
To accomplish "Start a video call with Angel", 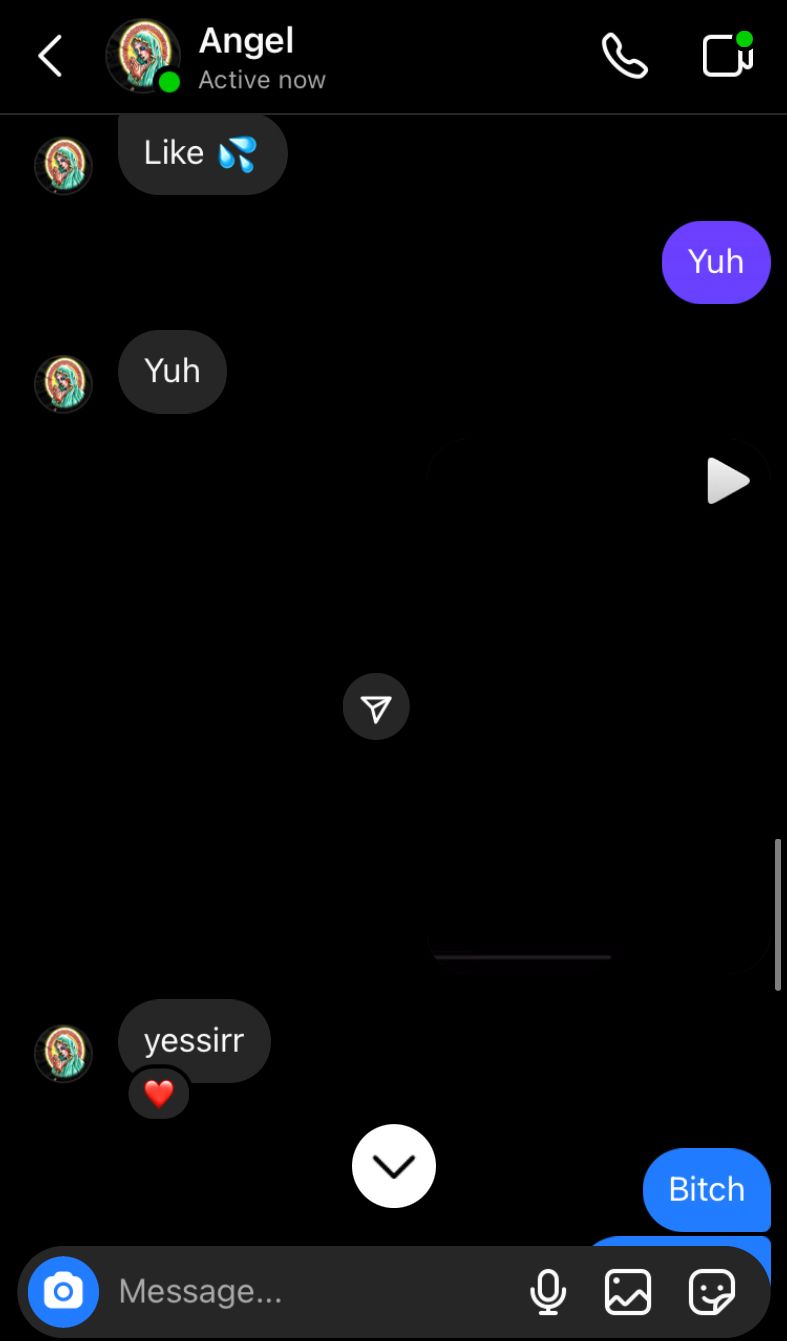I will tap(727, 55).
